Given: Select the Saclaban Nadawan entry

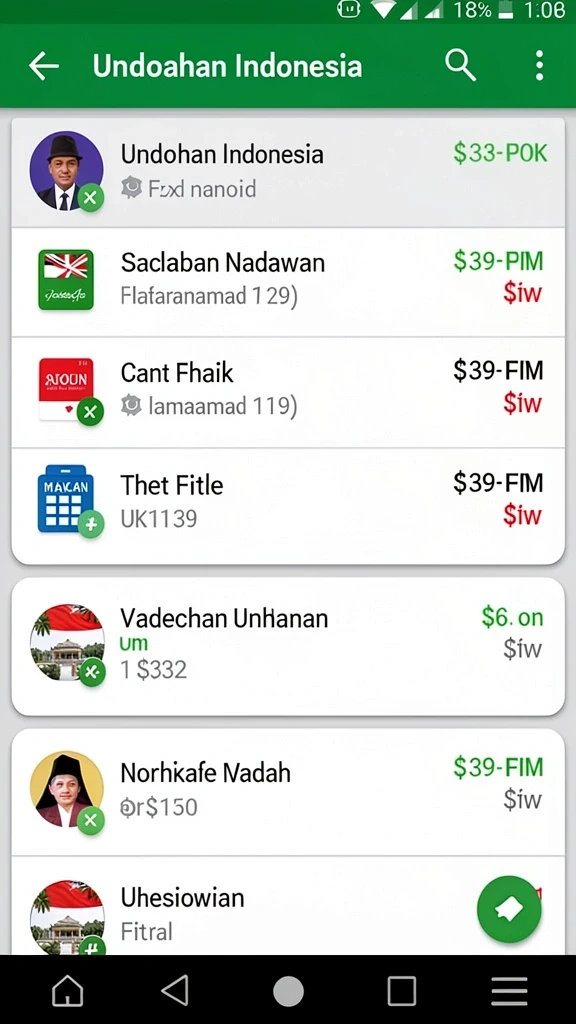Looking at the screenshot, I should point(288,282).
